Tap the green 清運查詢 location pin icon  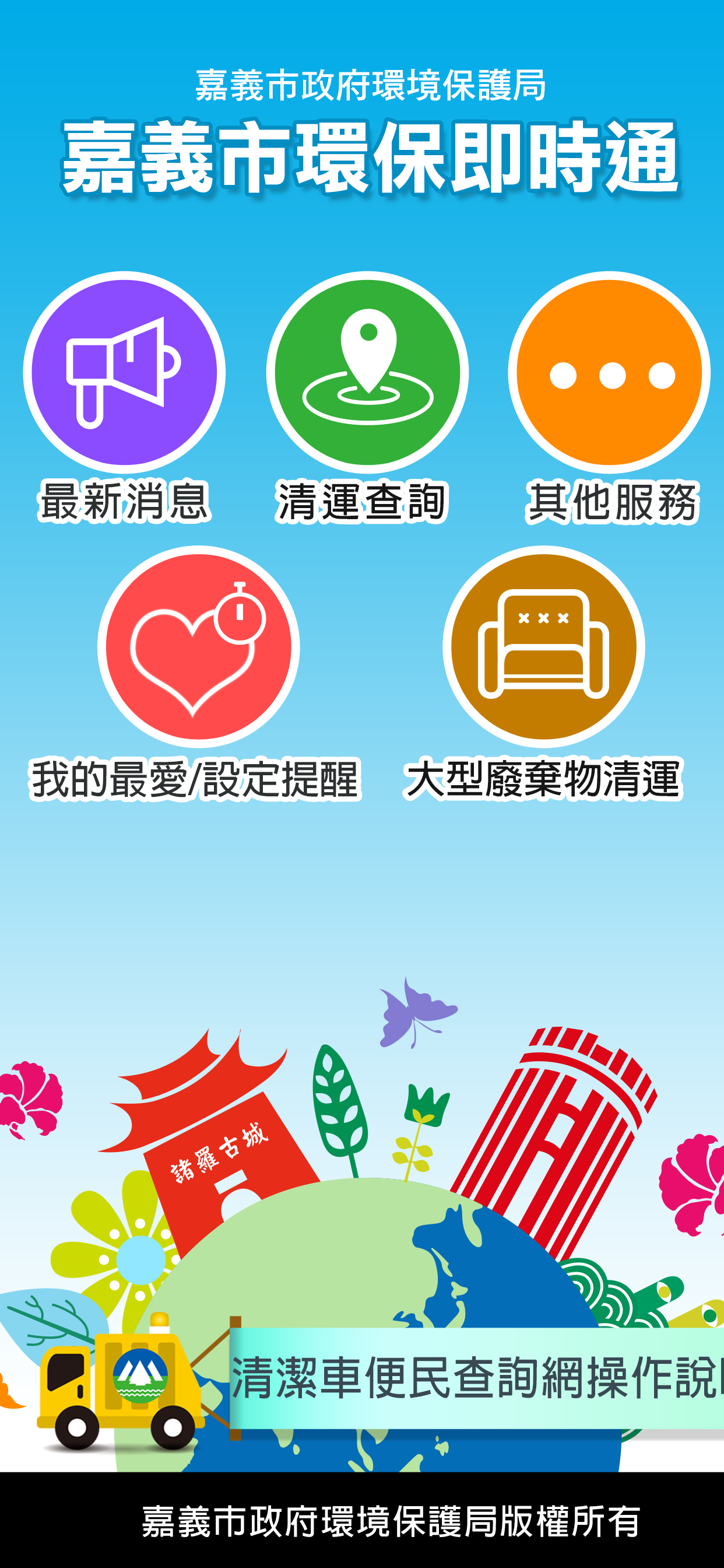point(365,373)
